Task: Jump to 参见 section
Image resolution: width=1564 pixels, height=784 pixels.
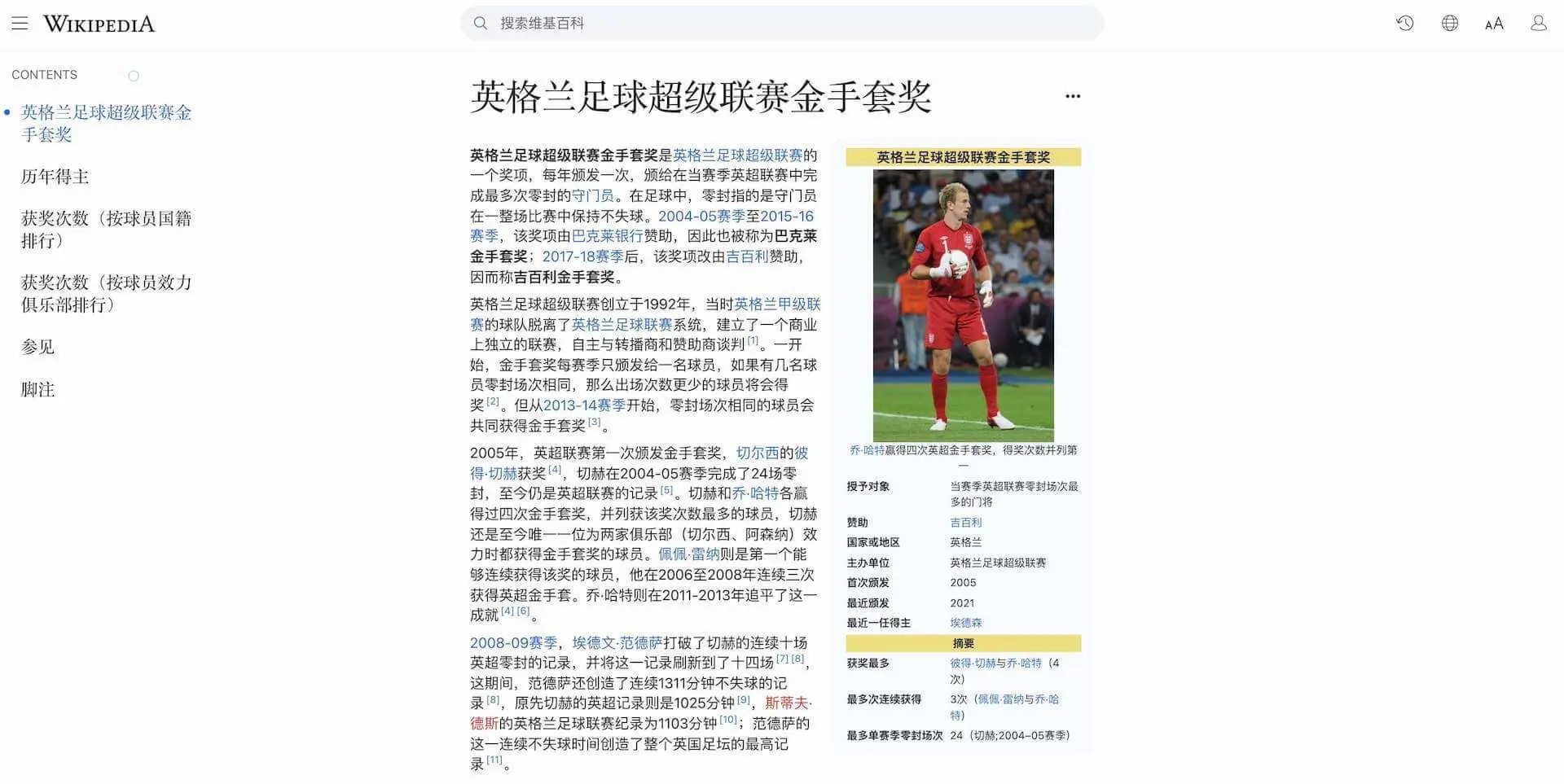Action: pyautogui.click(x=37, y=347)
